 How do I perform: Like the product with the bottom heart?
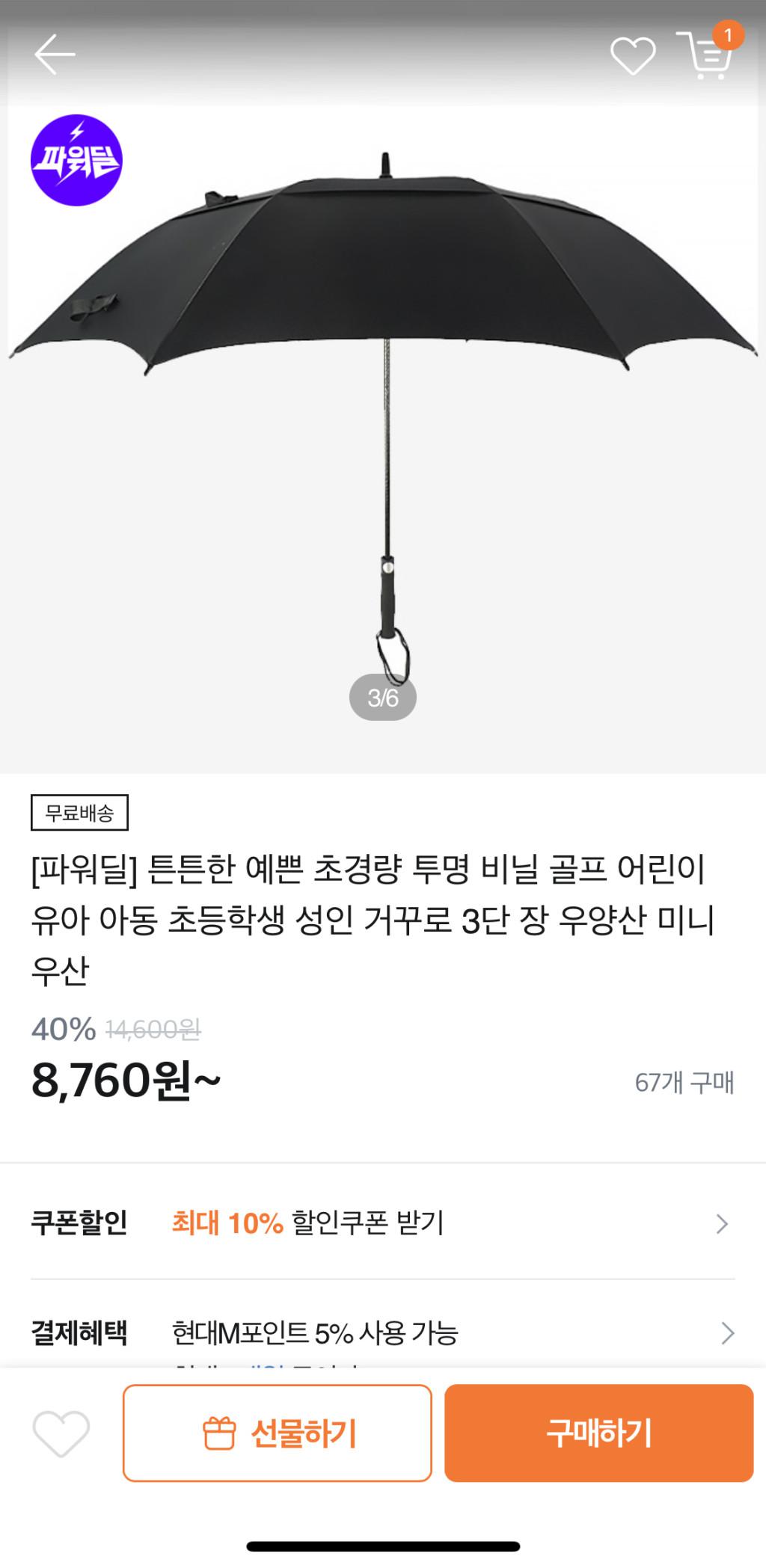click(61, 1433)
